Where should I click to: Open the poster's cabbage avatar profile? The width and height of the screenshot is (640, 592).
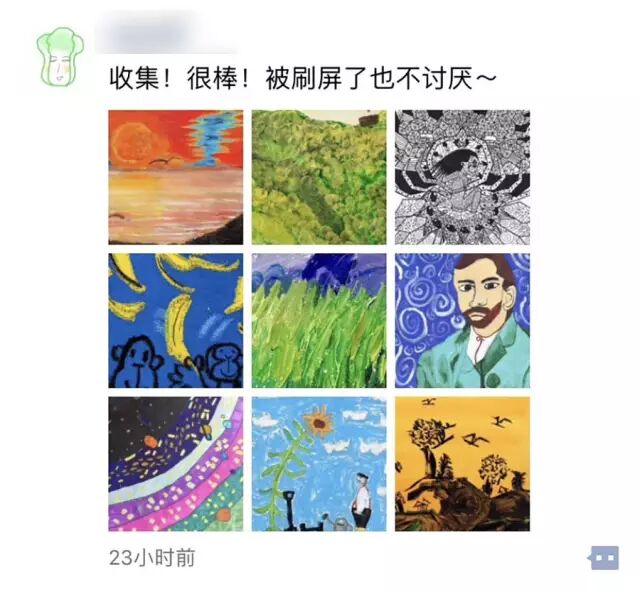tap(60, 57)
